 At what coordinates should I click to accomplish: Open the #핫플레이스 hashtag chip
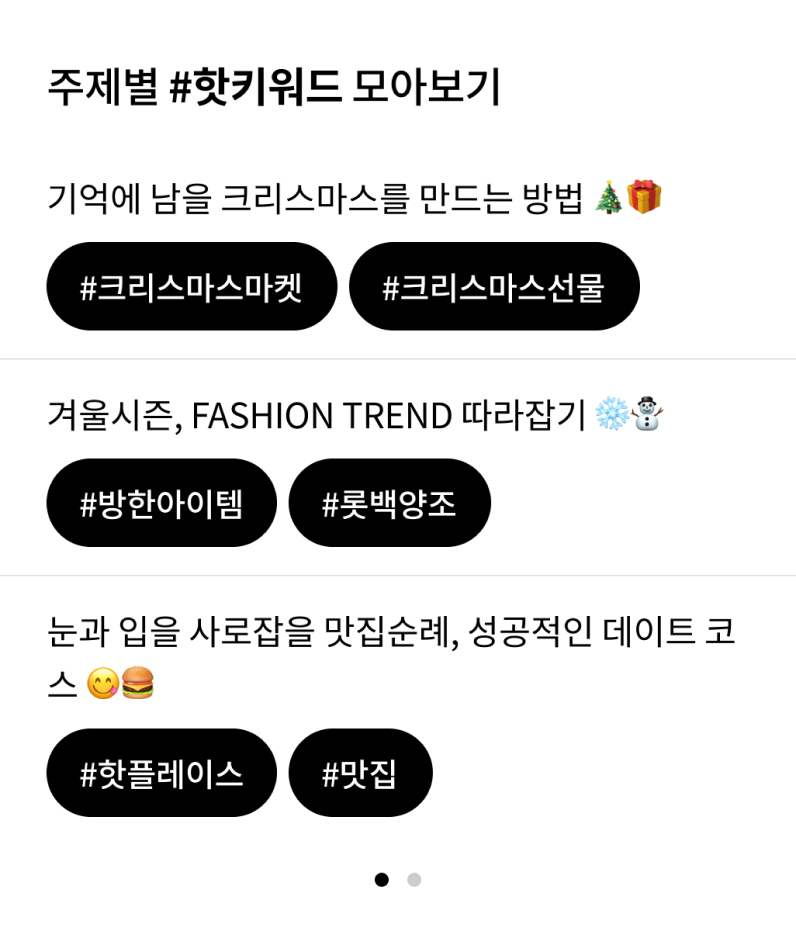161,773
